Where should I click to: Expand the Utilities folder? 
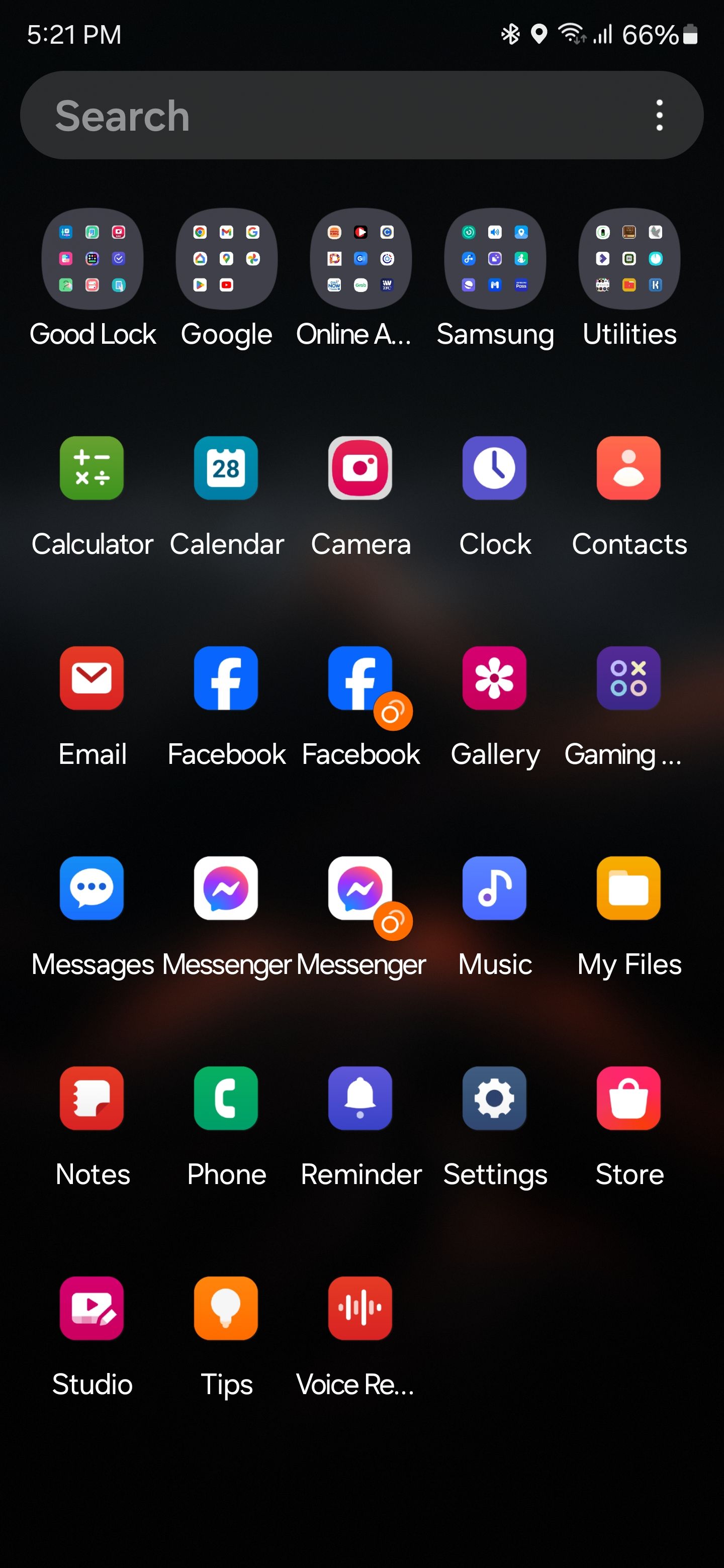click(629, 260)
